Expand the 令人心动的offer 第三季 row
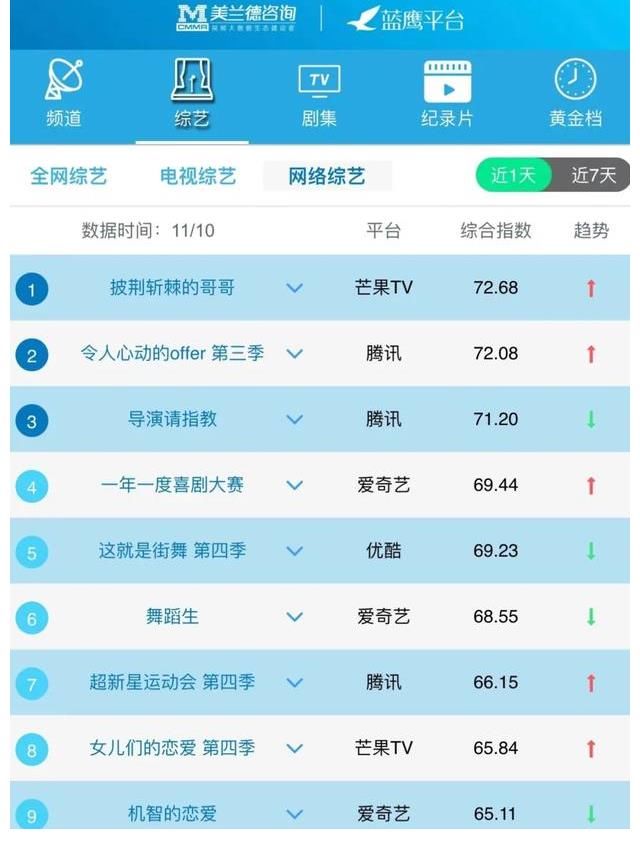Image resolution: width=640 pixels, height=849 pixels. click(x=294, y=354)
